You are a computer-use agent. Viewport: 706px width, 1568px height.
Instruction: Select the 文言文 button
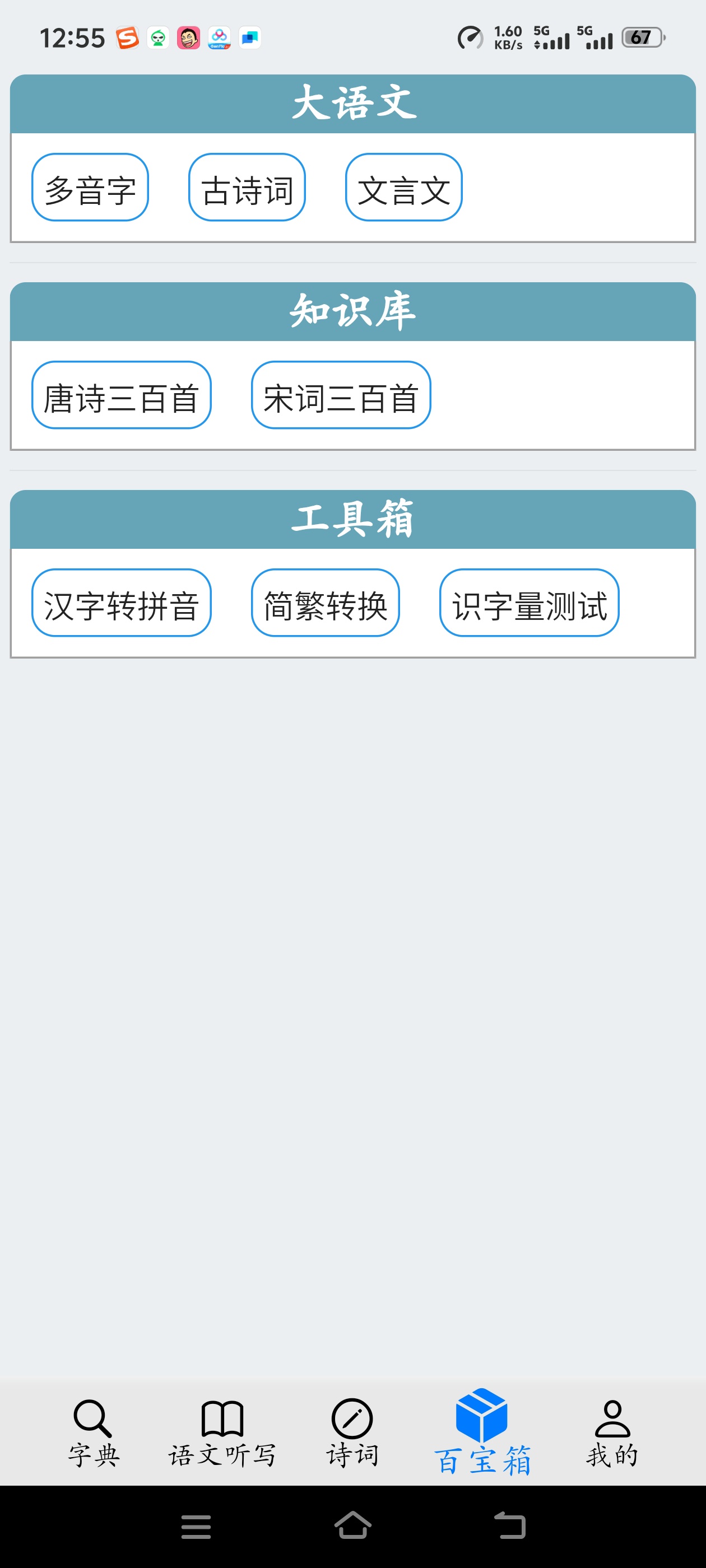click(x=404, y=188)
